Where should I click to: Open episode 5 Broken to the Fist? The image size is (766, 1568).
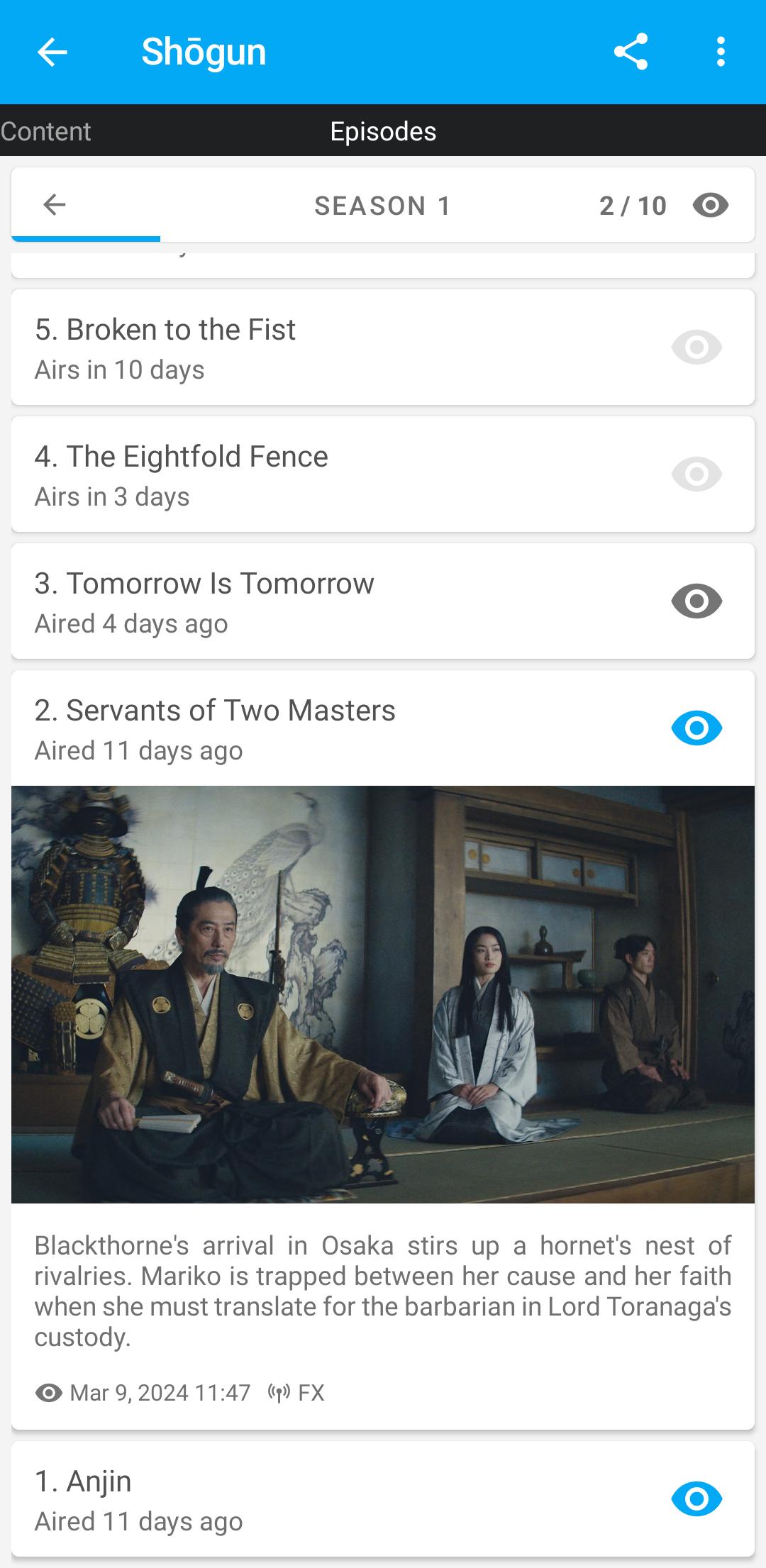point(284,347)
